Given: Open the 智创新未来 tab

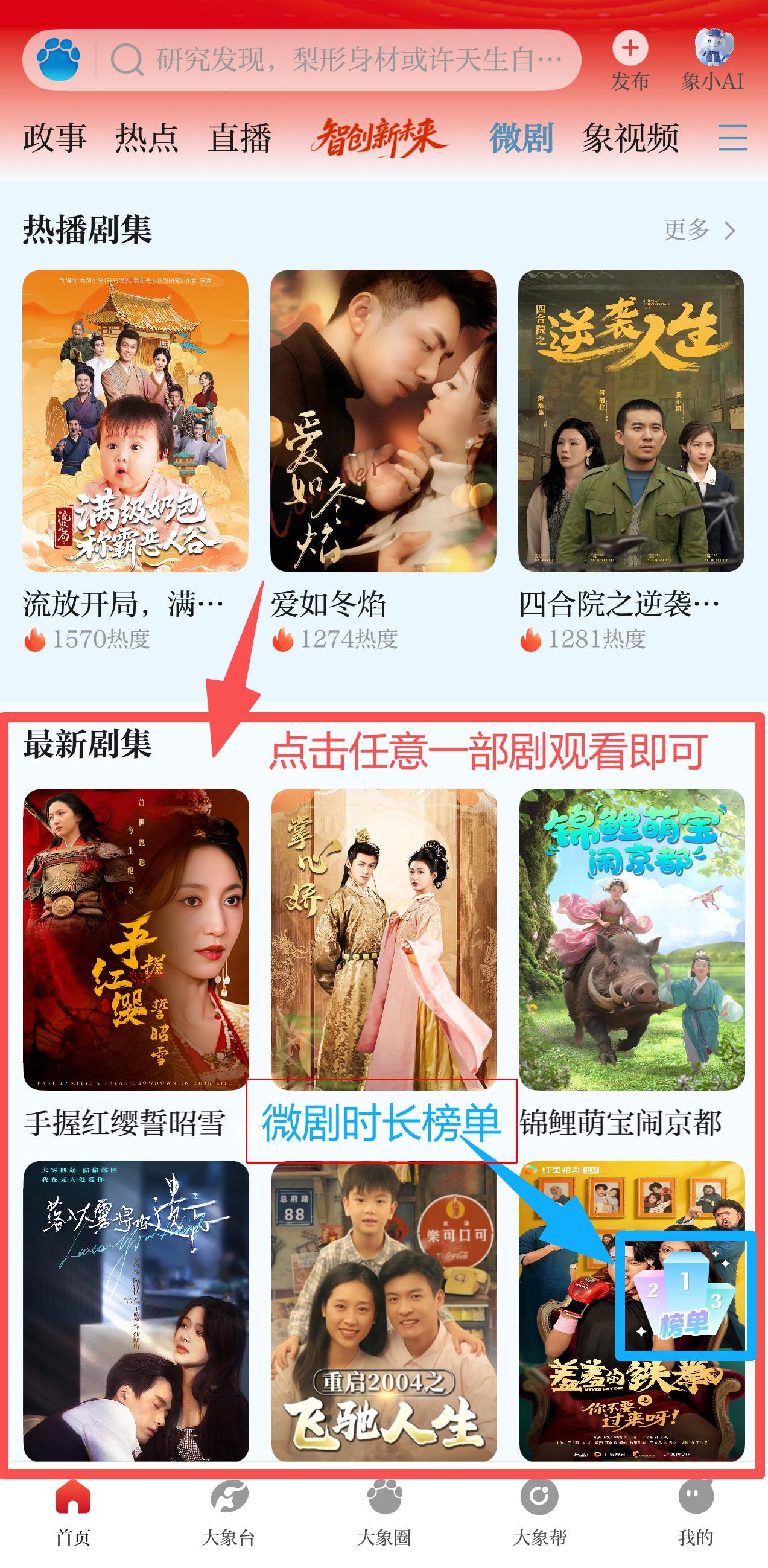Looking at the screenshot, I should 379,138.
